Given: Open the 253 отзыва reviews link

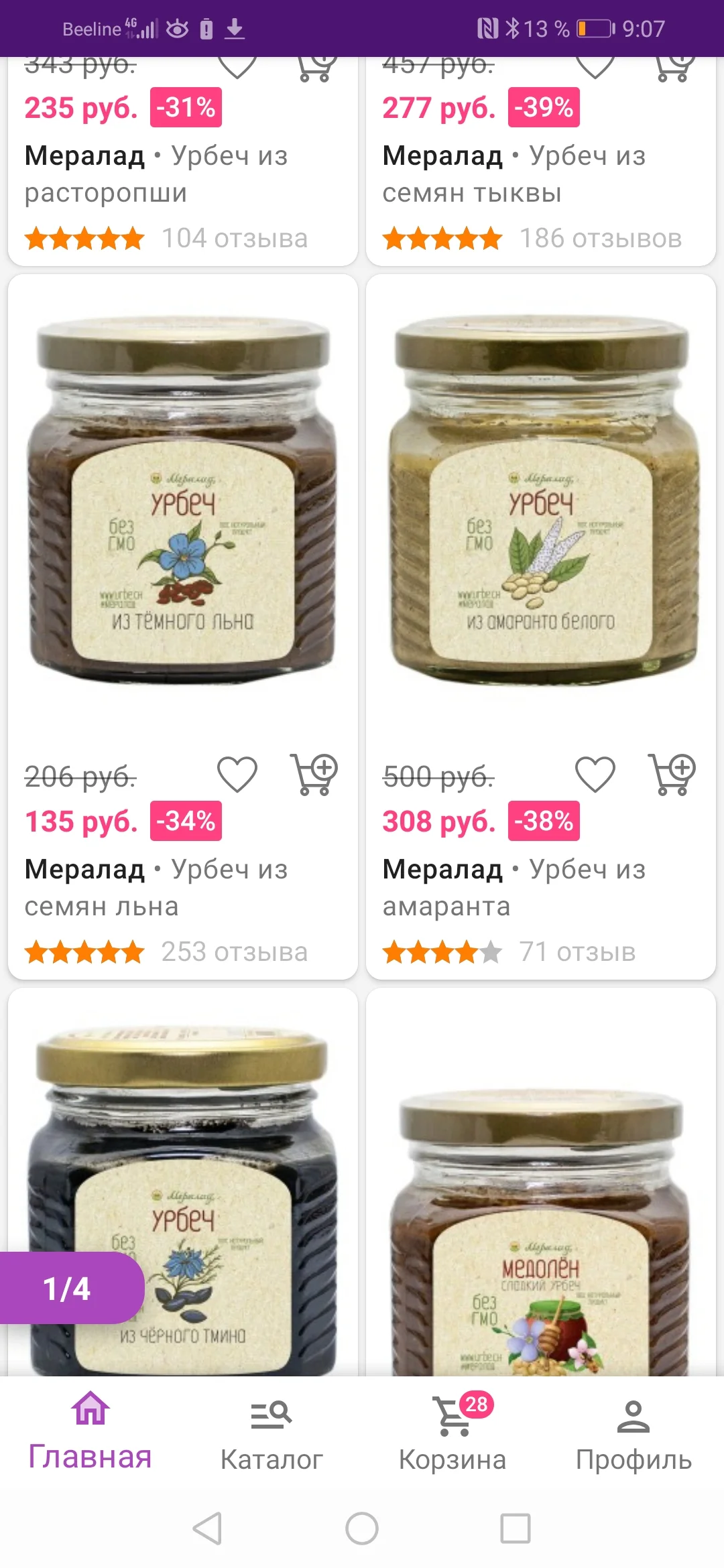Looking at the screenshot, I should (x=235, y=953).
